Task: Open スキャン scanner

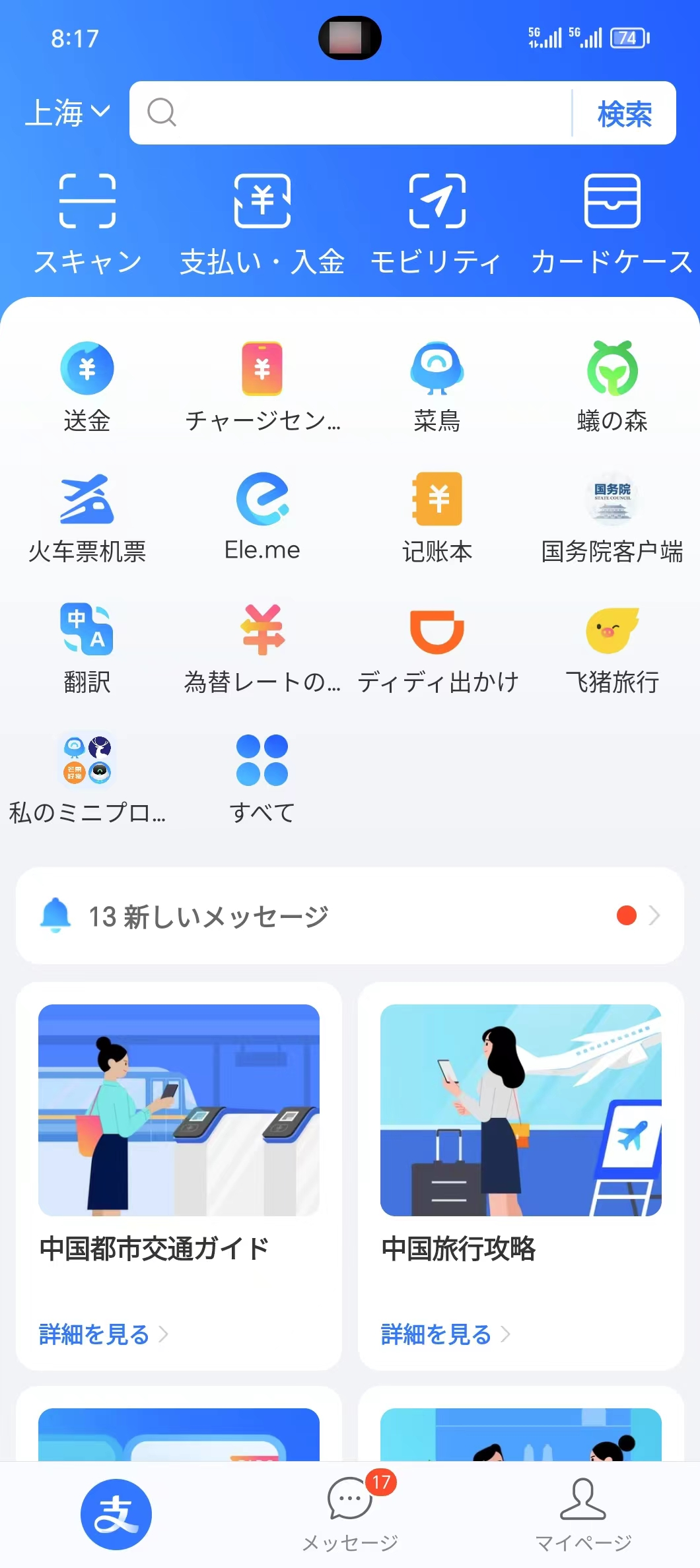Action: click(87, 222)
